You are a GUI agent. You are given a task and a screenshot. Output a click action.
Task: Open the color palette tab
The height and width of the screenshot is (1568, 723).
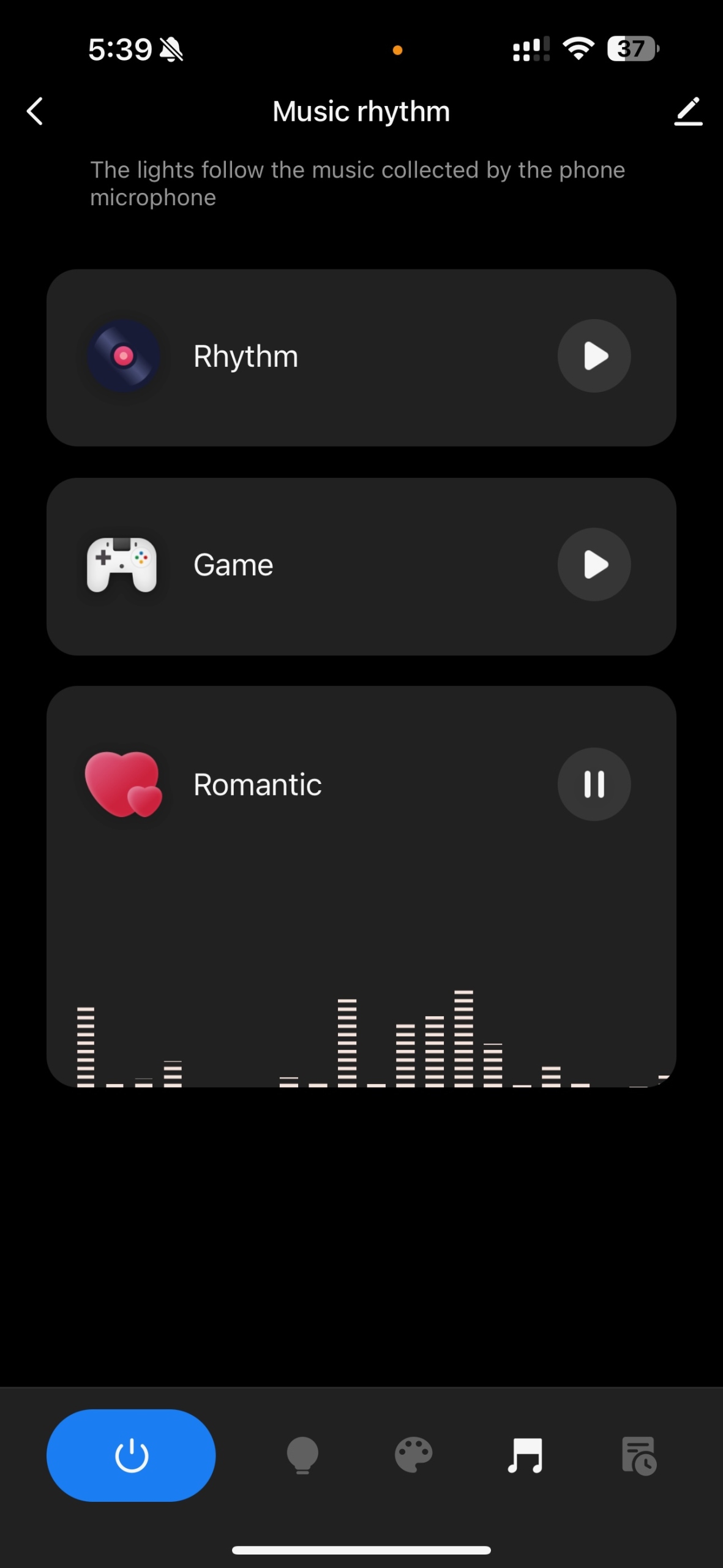[414, 1455]
